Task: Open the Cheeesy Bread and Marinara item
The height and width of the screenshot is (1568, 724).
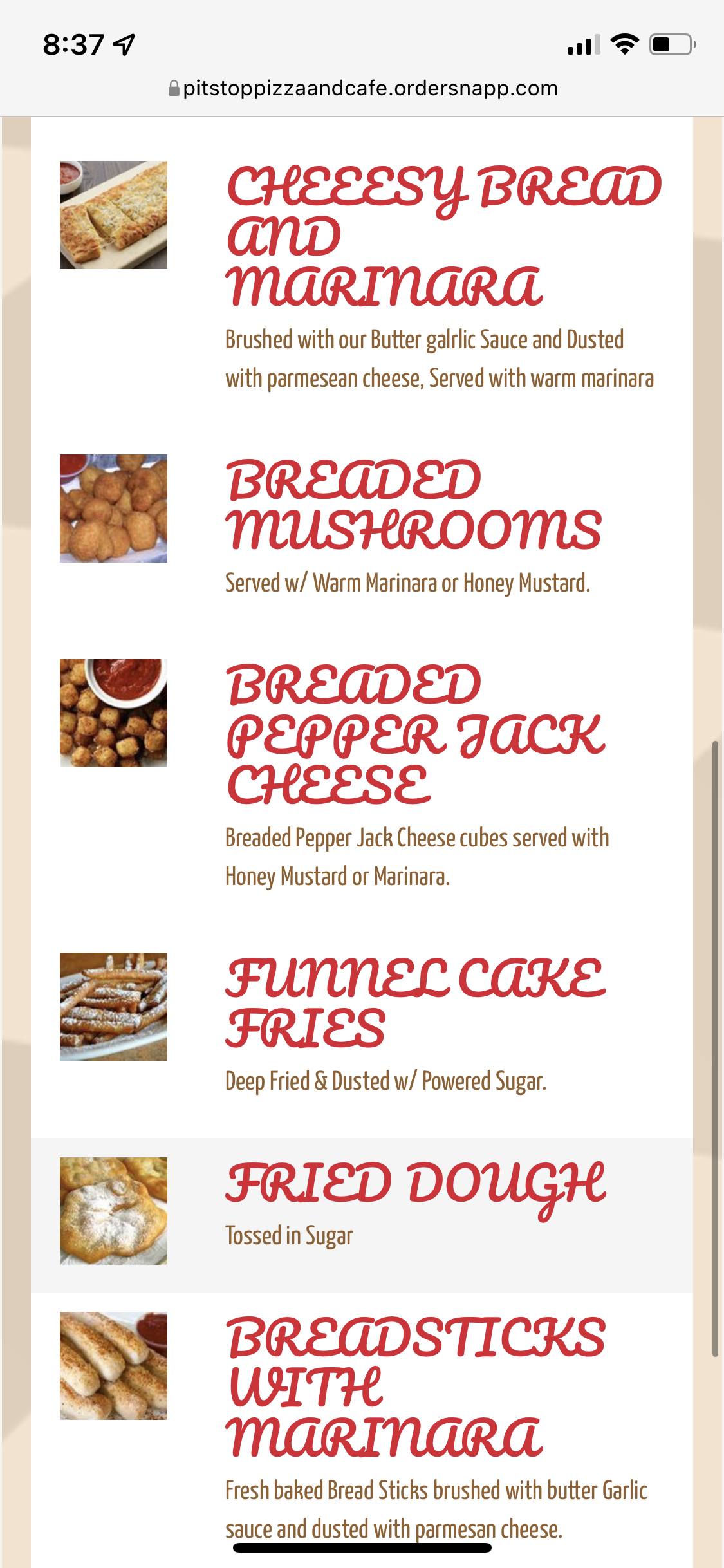Action: [443, 236]
